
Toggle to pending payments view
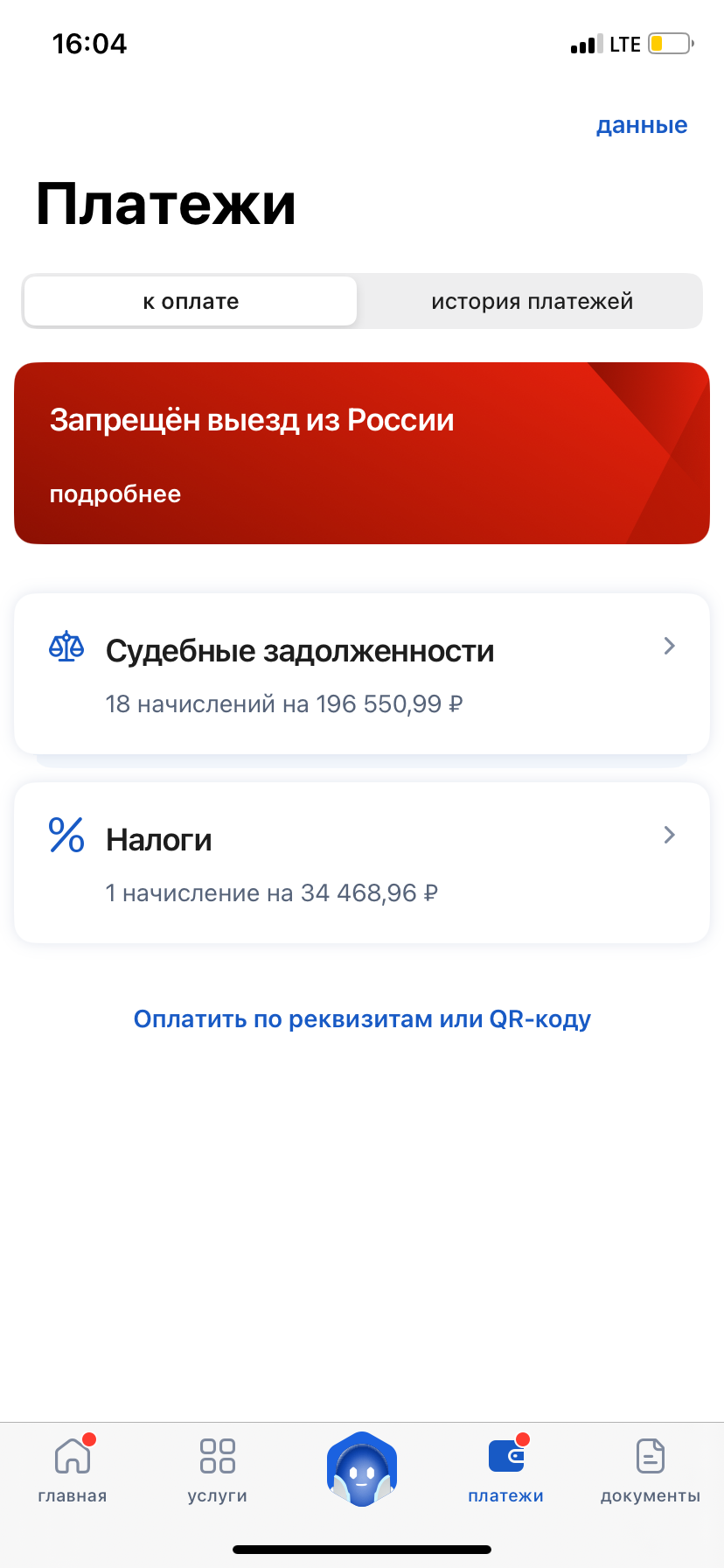pyautogui.click(x=190, y=301)
